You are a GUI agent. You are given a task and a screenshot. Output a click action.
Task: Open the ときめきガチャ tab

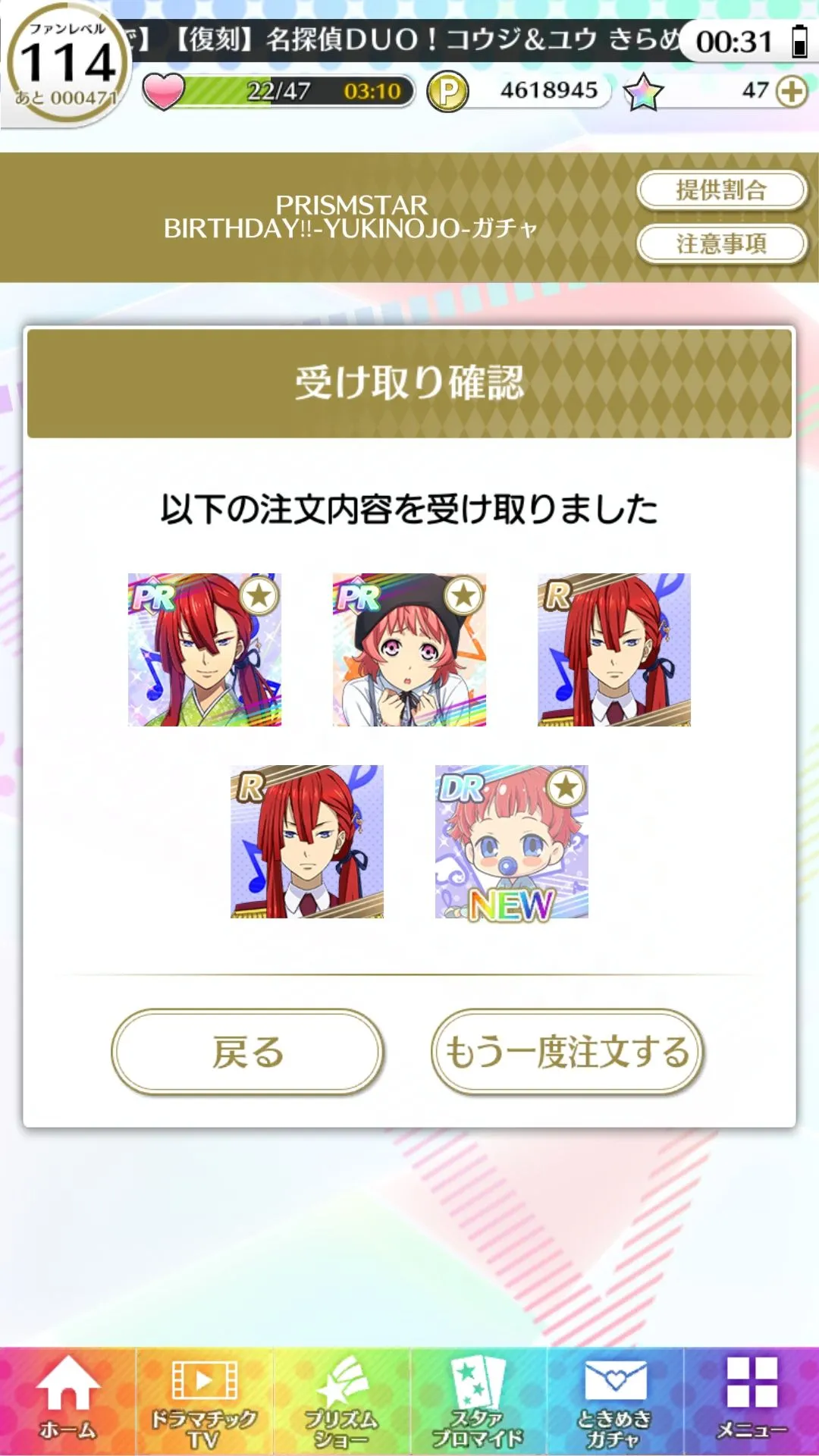[x=614, y=1400]
